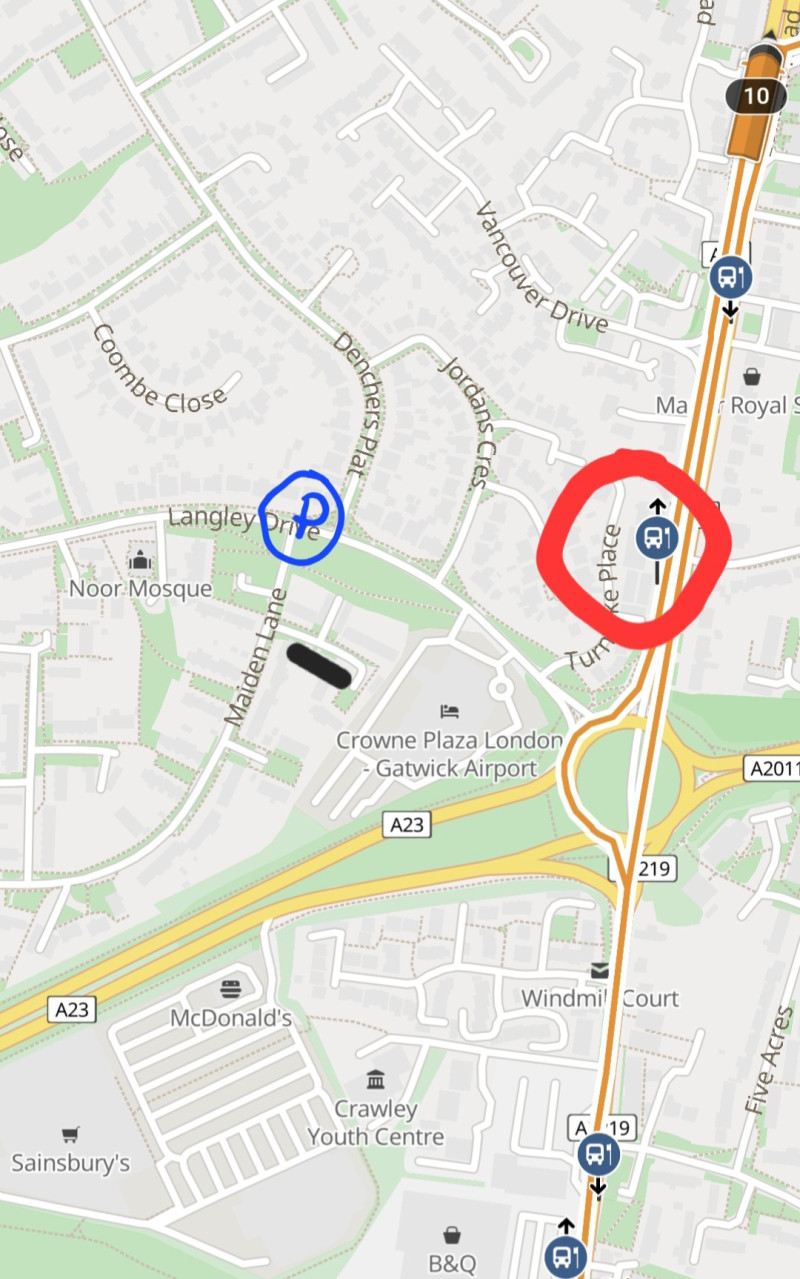Open the Sainsbury's shopping cart marker
This screenshot has width=800, height=1279.
(x=70, y=1134)
